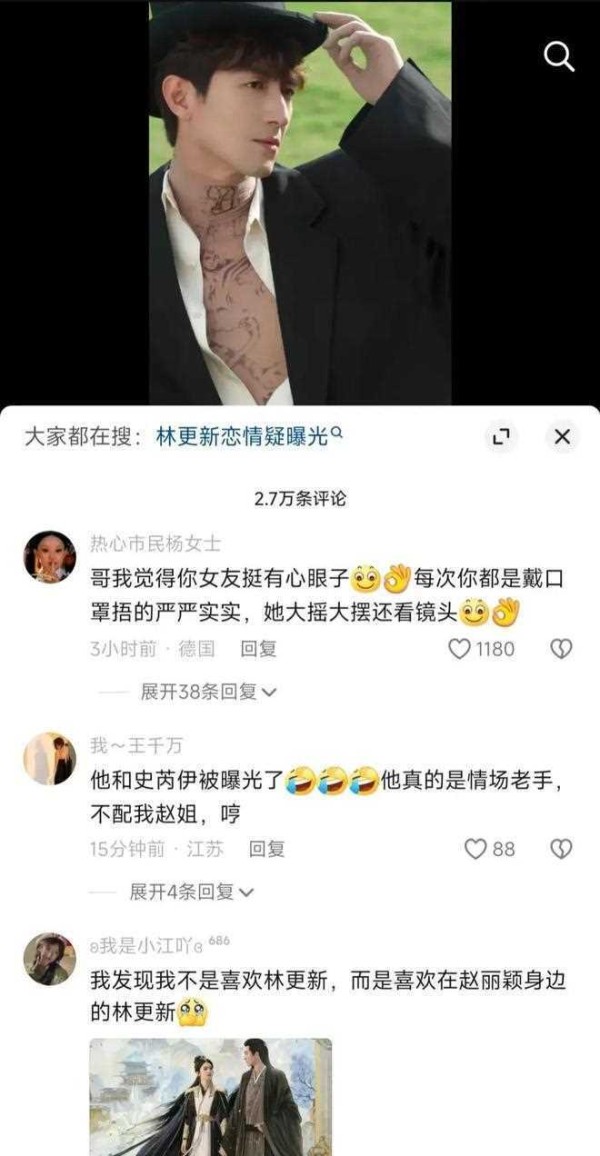
Task: Dislike 我~王千万's comment
Action: tap(561, 849)
